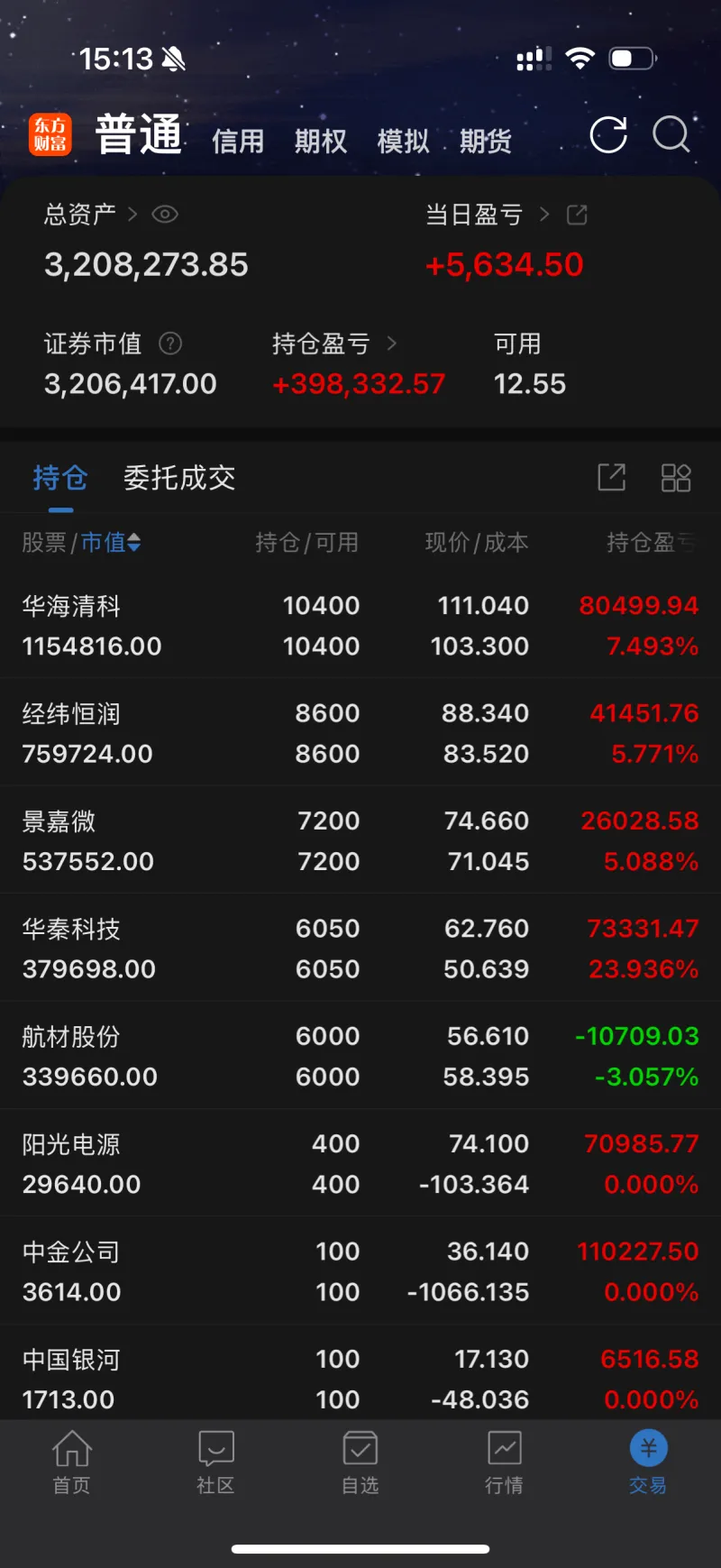Switch to the 期货 tab
Screen dimensions: 721x1568
[x=486, y=142]
